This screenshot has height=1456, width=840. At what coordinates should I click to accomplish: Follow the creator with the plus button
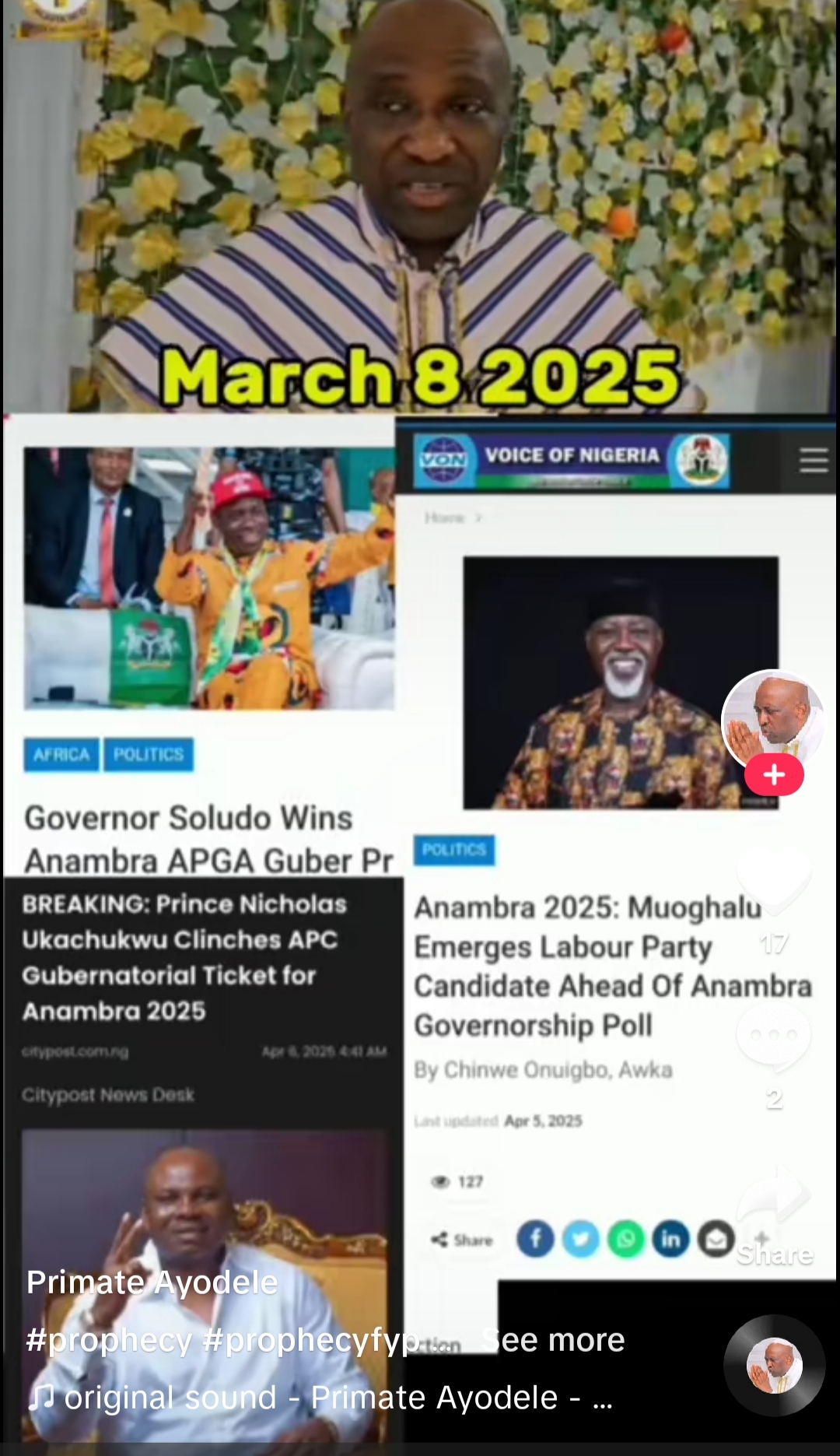(x=774, y=775)
